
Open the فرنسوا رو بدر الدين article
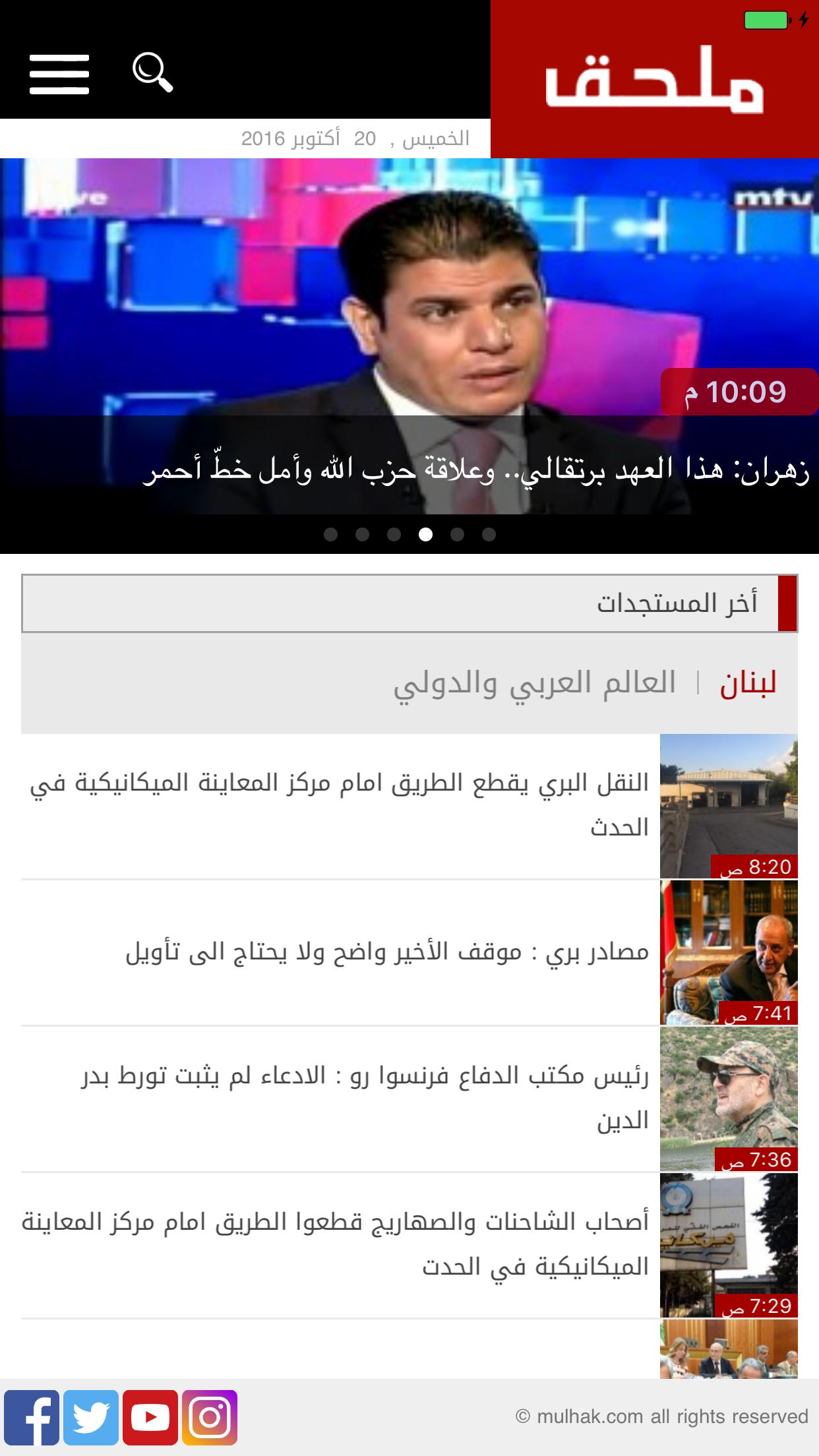365,1099
